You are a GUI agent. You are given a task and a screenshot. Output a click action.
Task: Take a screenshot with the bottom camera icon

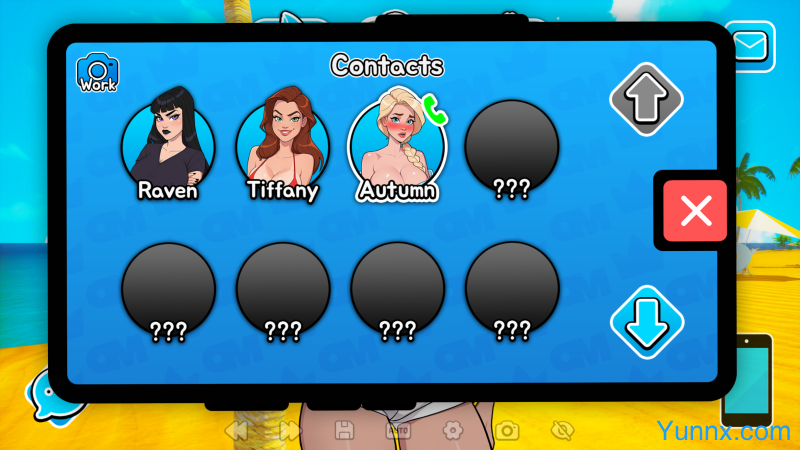click(508, 431)
